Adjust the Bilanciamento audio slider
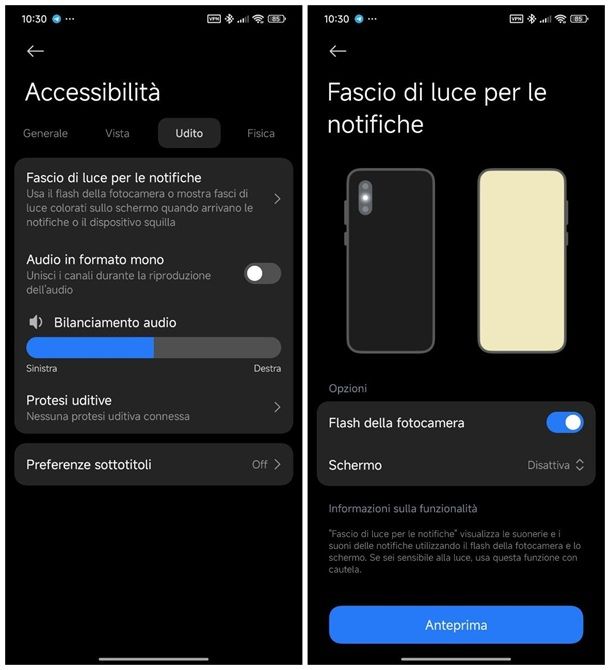 click(x=153, y=347)
